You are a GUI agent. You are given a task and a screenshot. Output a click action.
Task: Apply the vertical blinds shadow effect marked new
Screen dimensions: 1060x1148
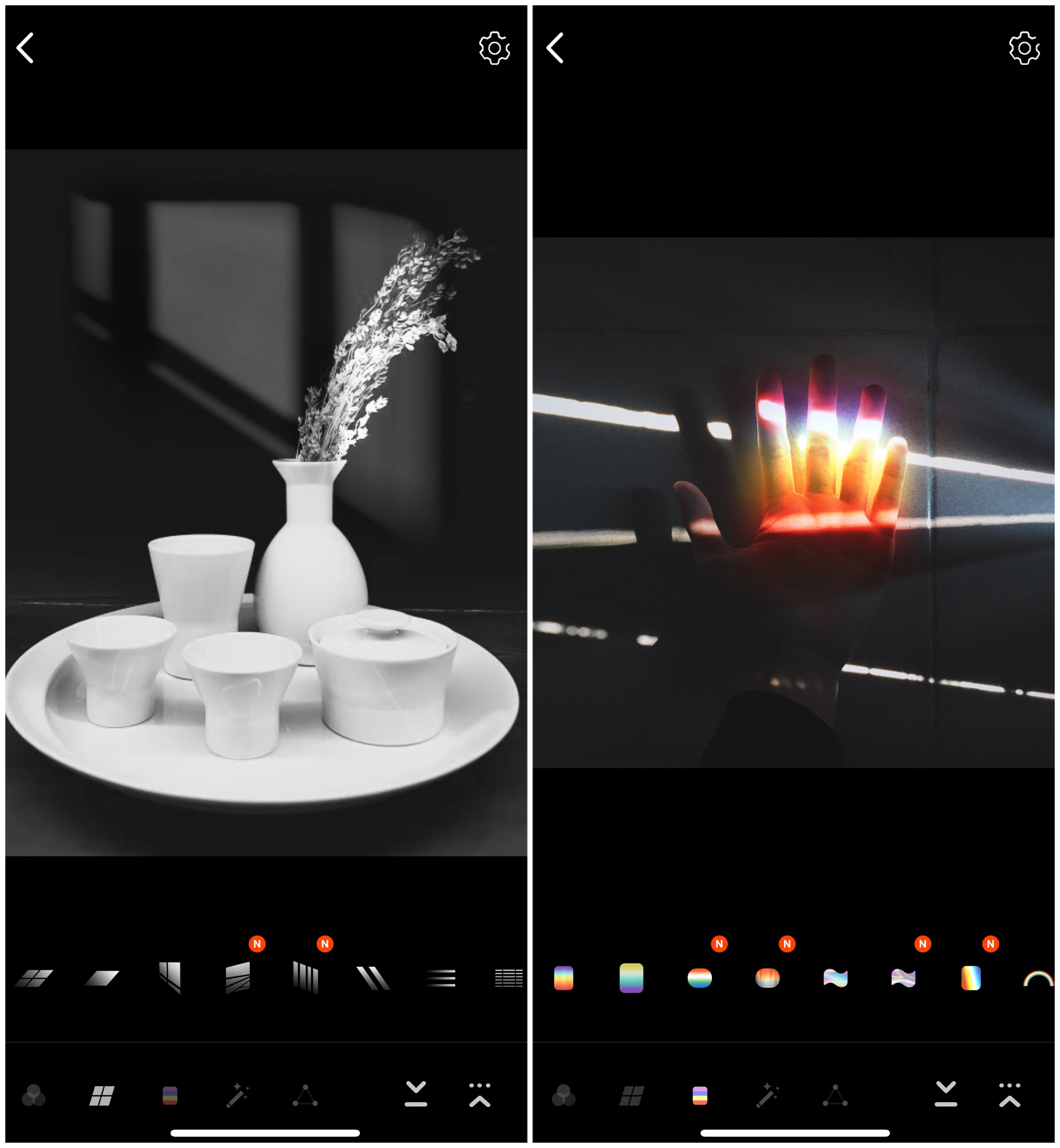pos(305,977)
